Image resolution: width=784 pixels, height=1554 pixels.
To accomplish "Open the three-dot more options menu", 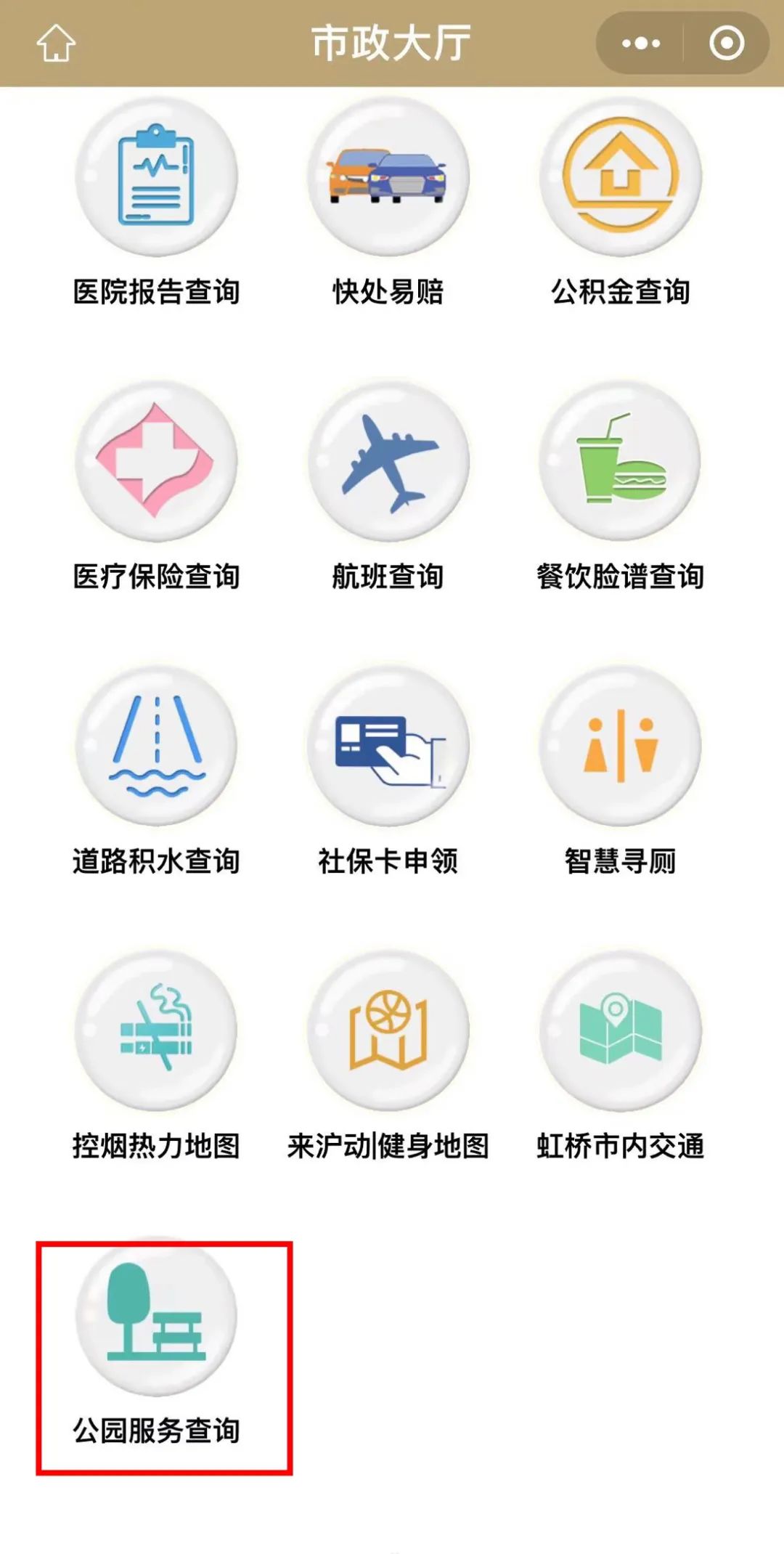I will [x=641, y=44].
